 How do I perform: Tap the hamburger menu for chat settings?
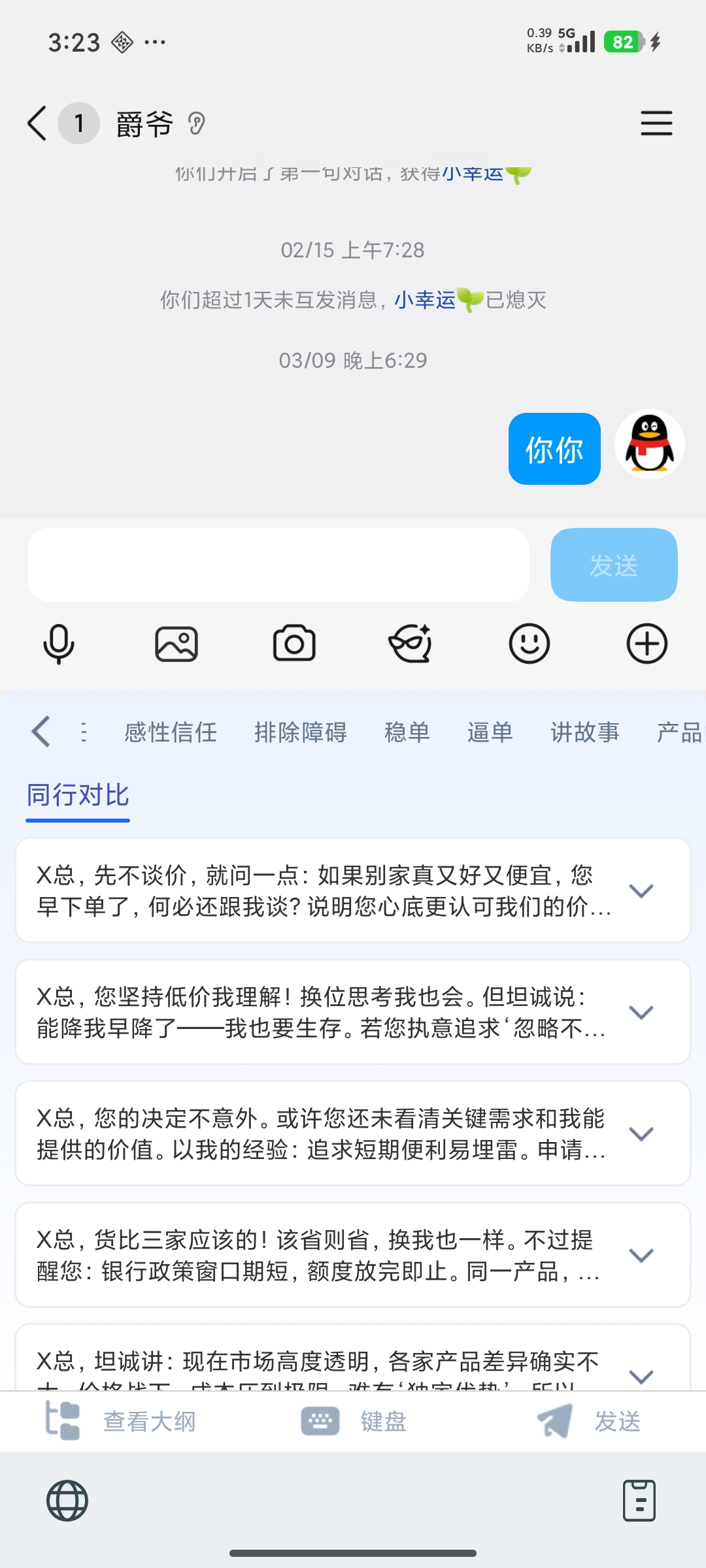(656, 123)
